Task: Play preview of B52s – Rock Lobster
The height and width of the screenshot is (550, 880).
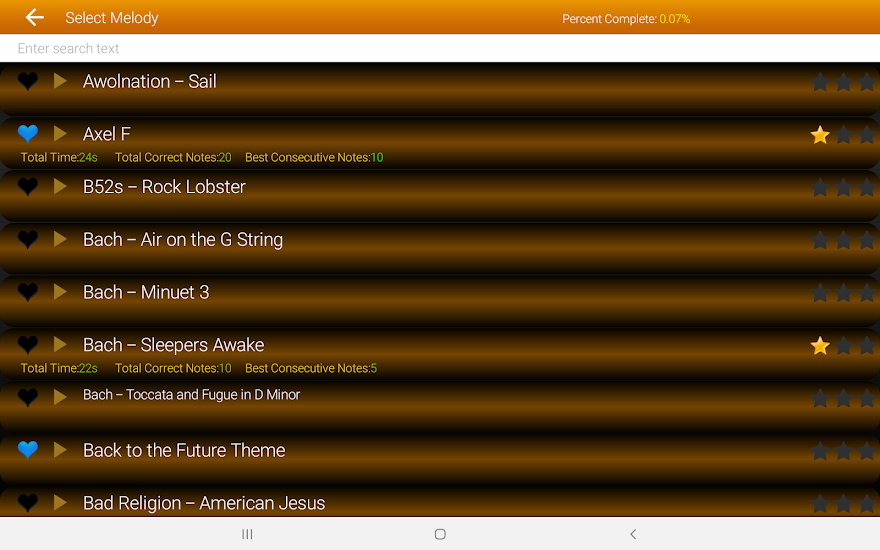Action: [x=60, y=187]
